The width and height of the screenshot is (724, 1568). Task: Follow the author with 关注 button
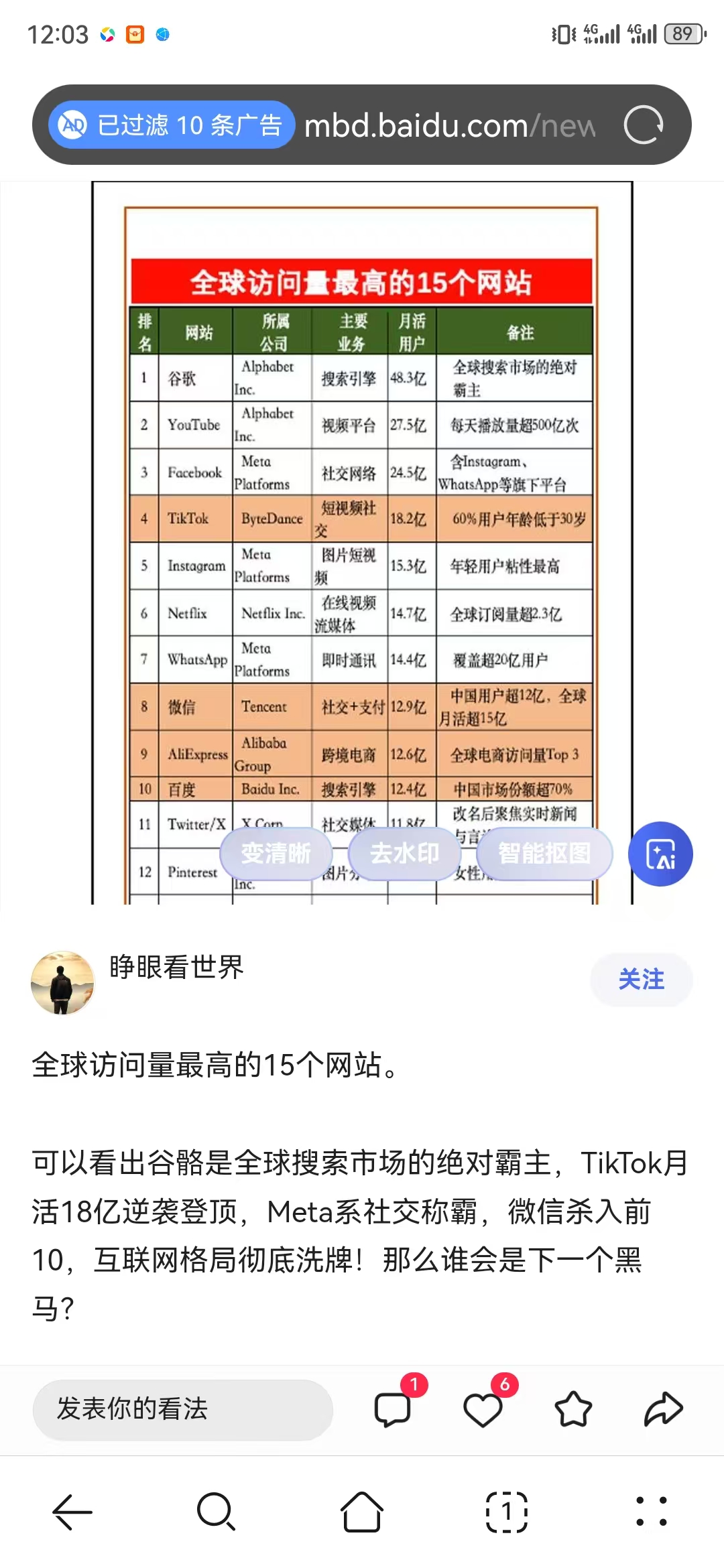tap(641, 980)
